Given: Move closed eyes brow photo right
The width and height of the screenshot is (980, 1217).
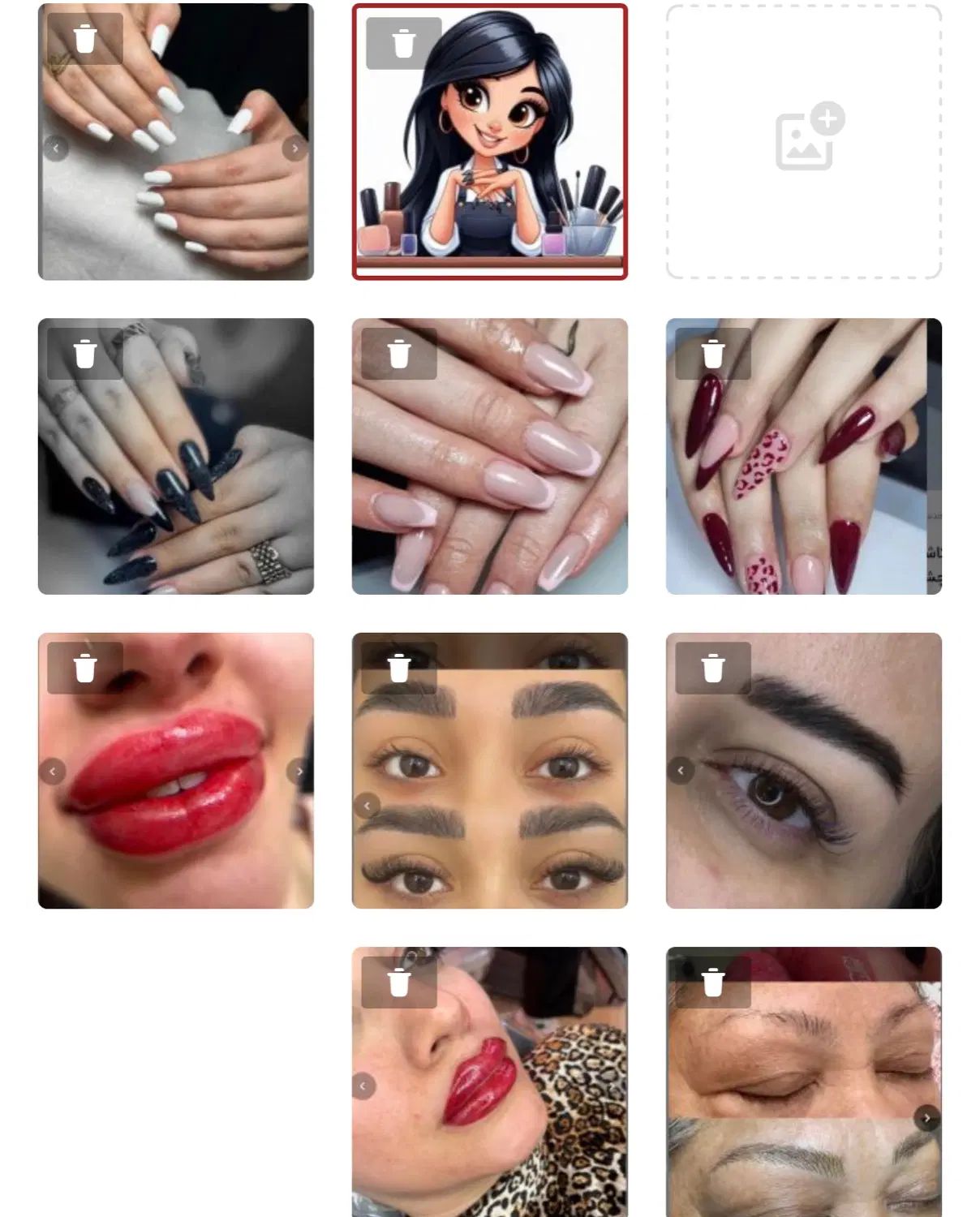Looking at the screenshot, I should pyautogui.click(x=926, y=1118).
